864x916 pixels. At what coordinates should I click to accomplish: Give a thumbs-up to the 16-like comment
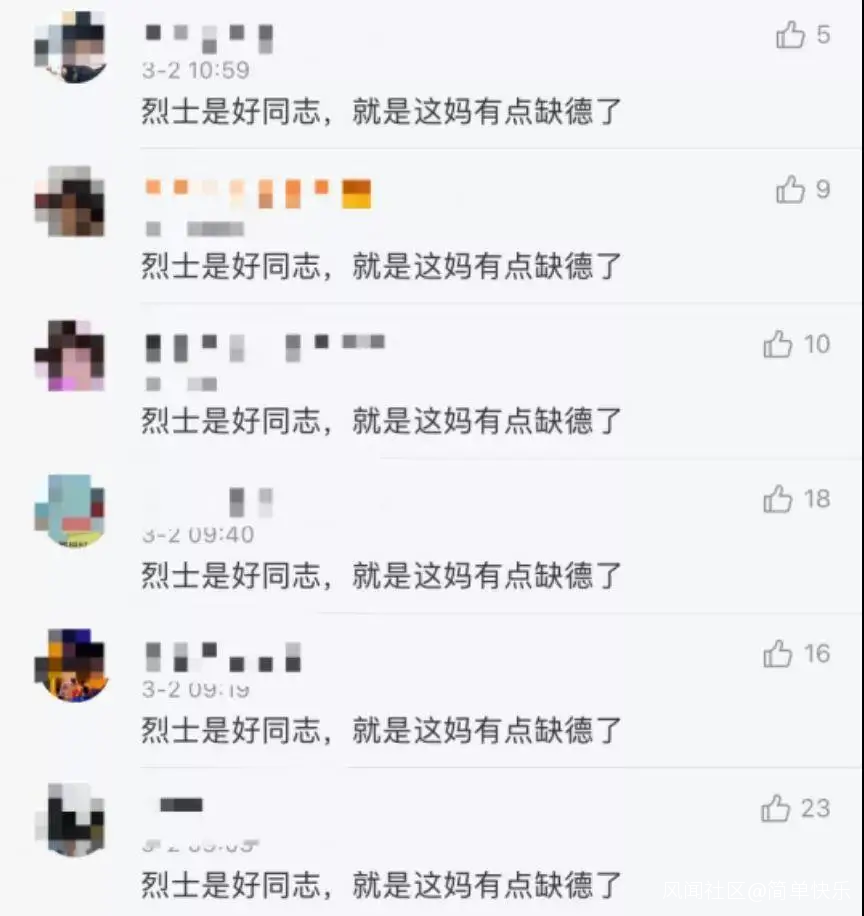click(x=778, y=654)
